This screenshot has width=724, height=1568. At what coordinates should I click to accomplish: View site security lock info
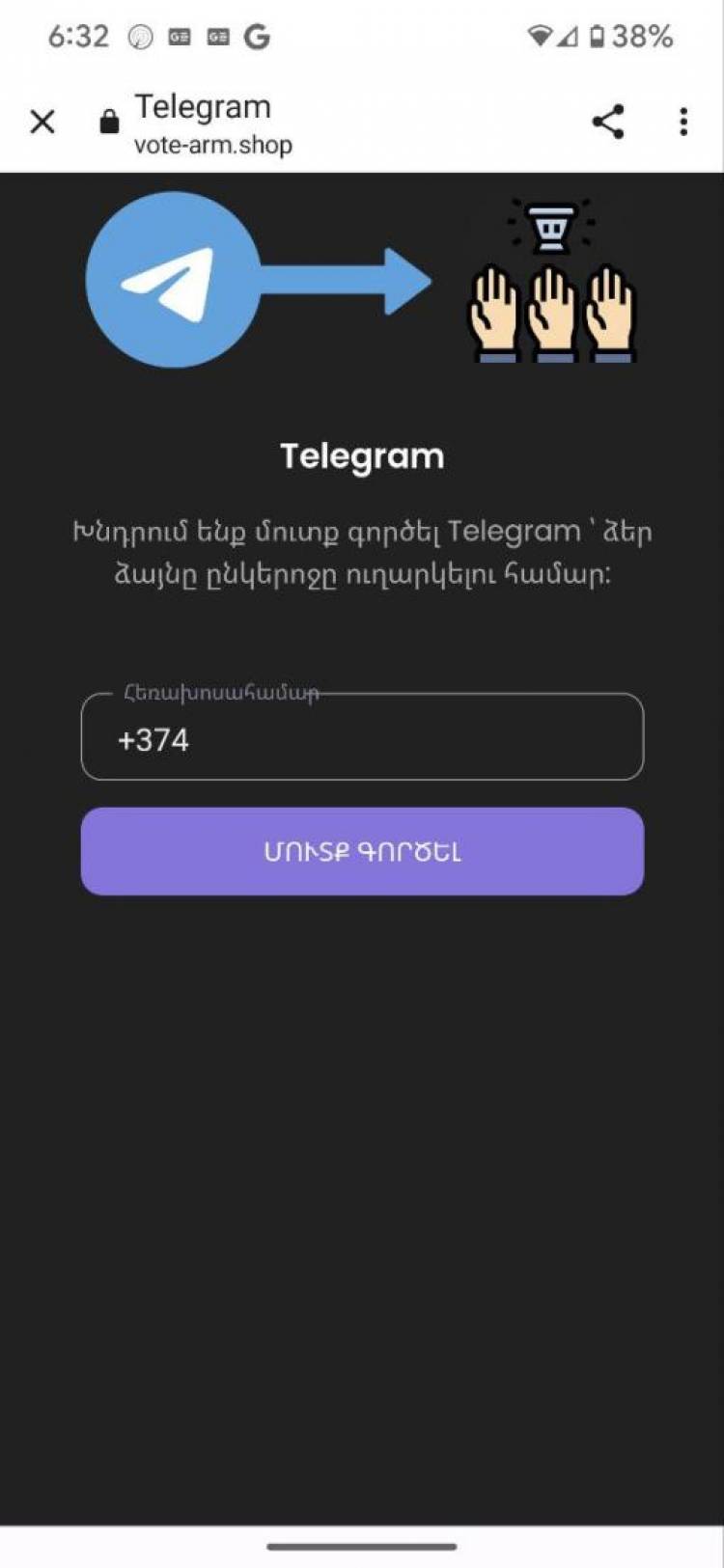[109, 122]
